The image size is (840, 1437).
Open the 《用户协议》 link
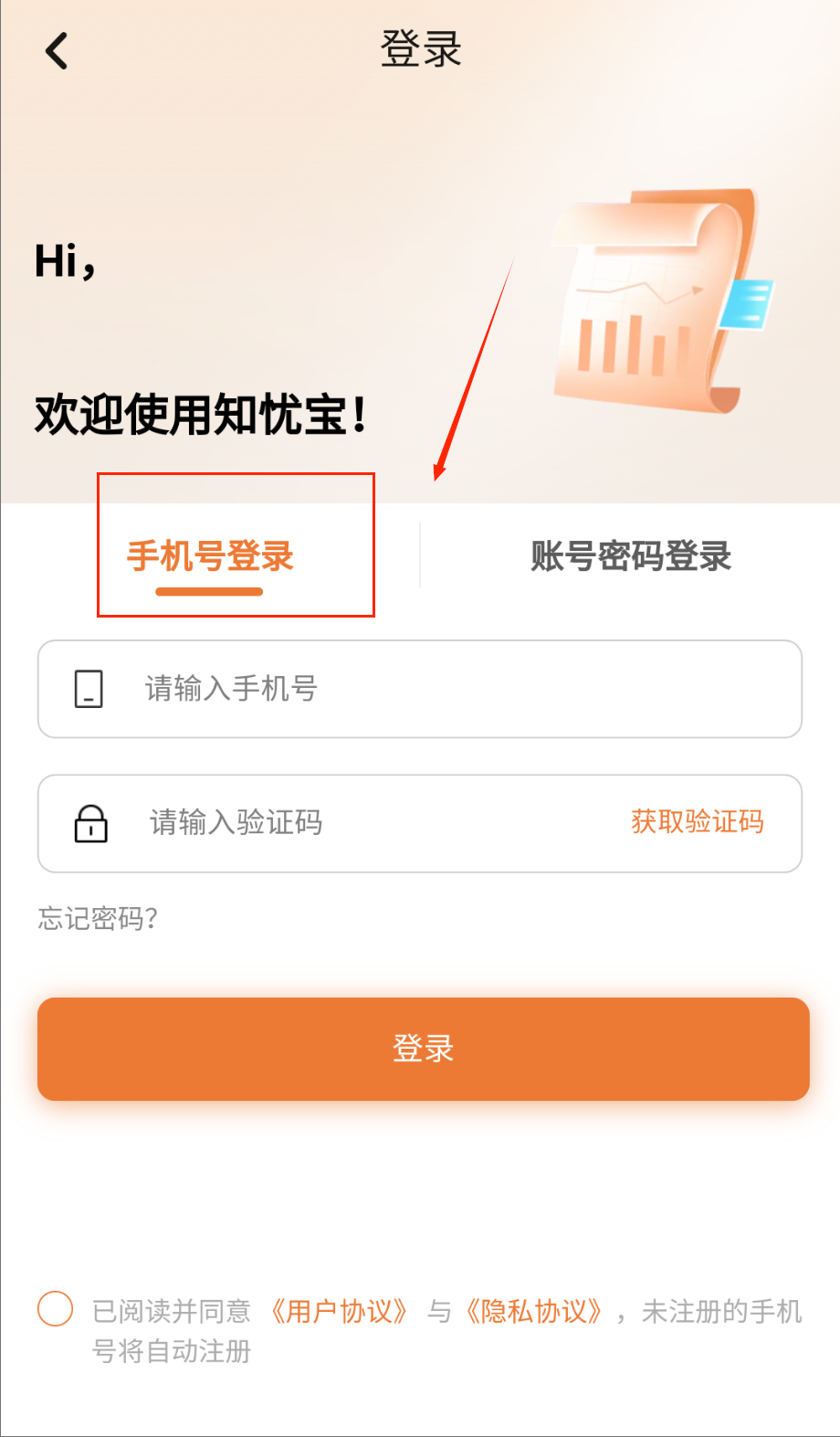tap(340, 1312)
